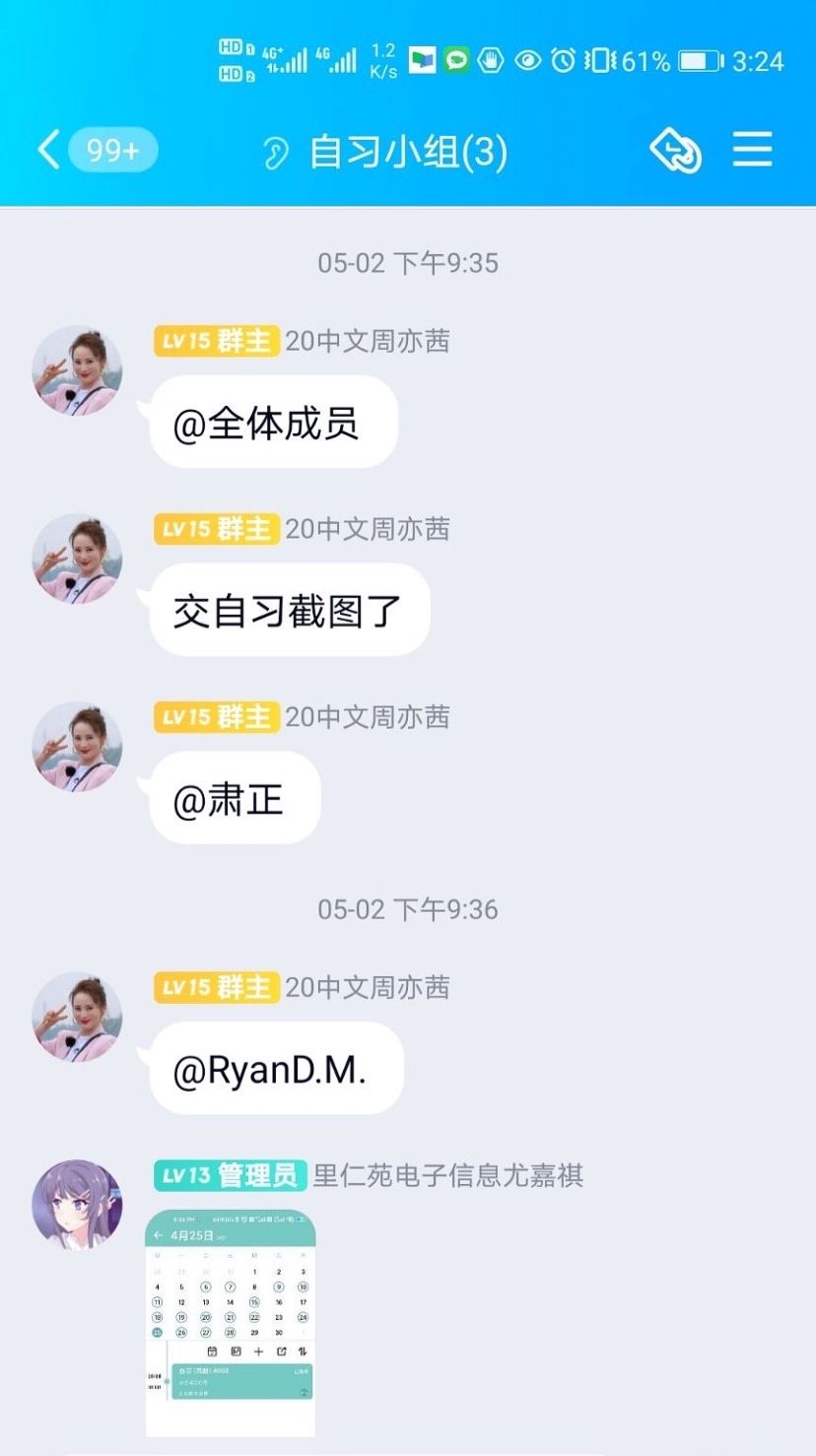The height and width of the screenshot is (1456, 816).
Task: Go back to the message list
Action: point(49,151)
